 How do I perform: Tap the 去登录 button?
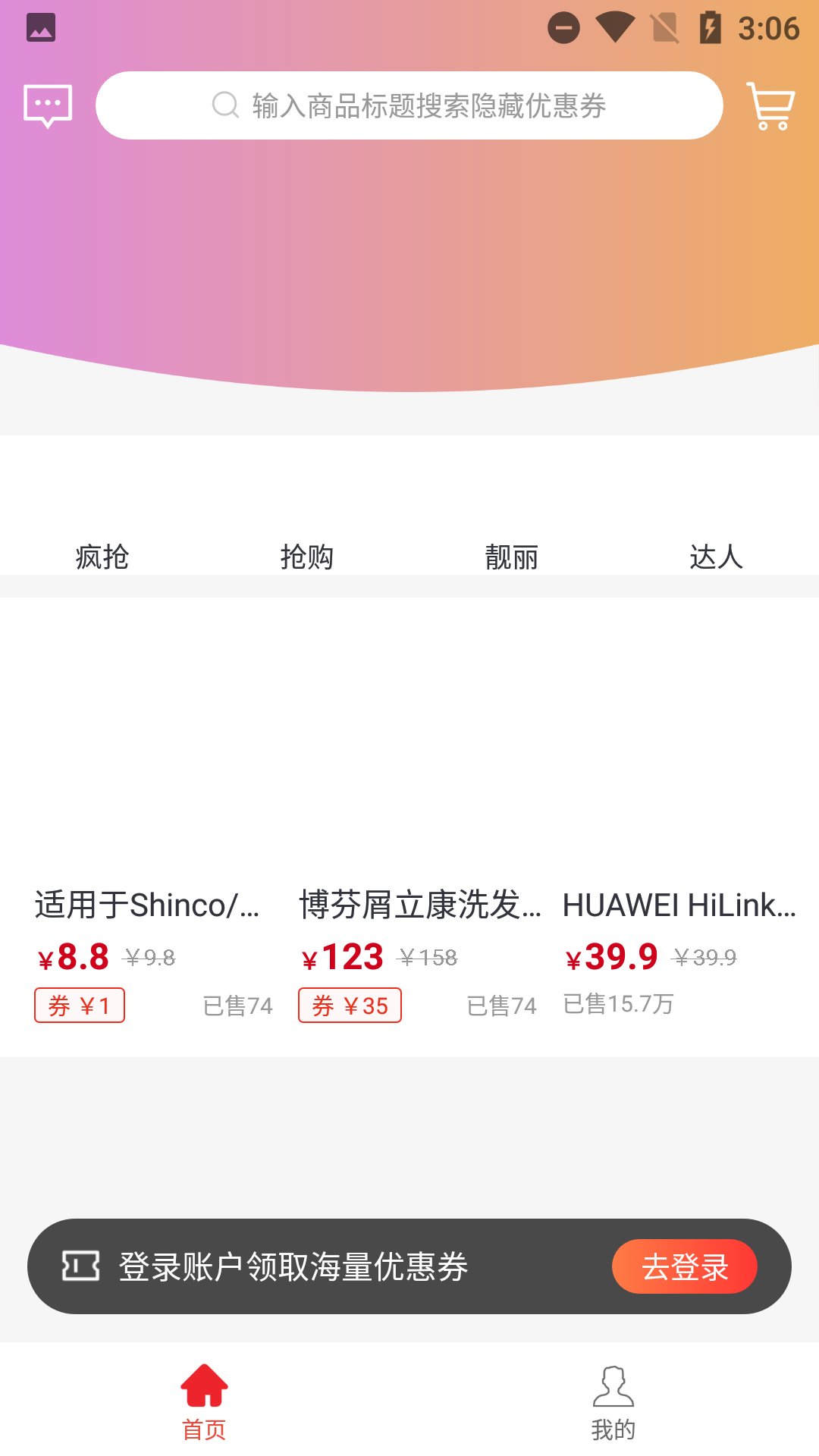pyautogui.click(x=684, y=1266)
